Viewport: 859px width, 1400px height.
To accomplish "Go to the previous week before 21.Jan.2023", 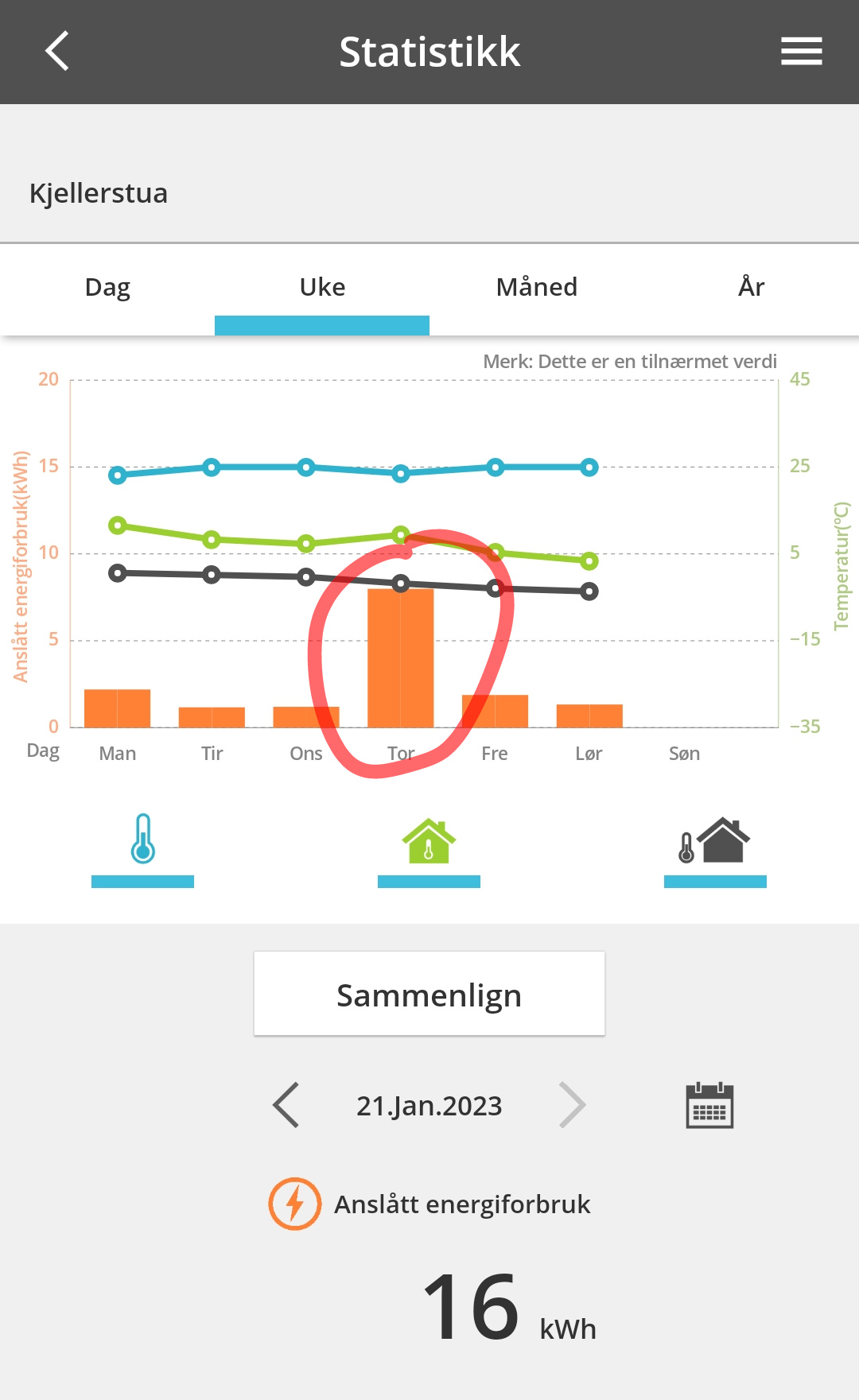I will click(x=286, y=1105).
